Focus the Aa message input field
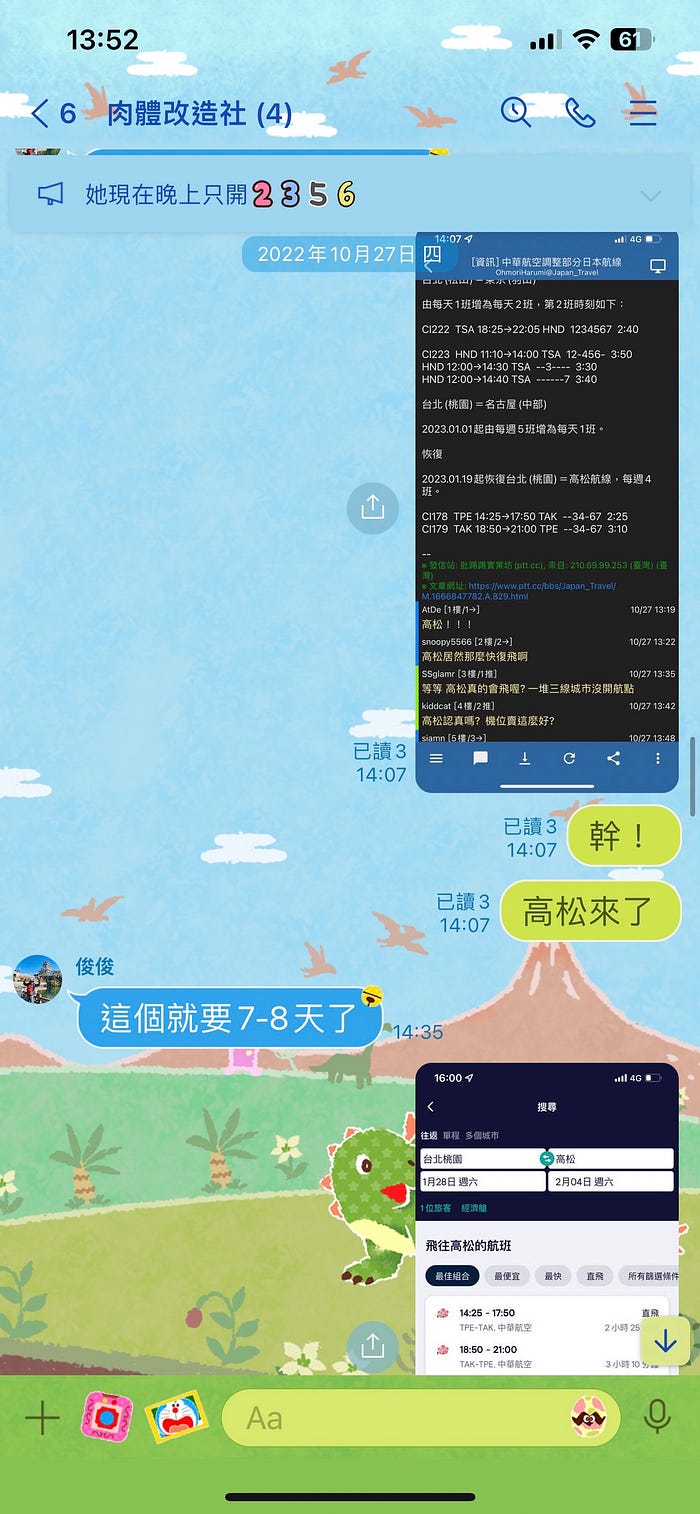The image size is (700, 1514). (421, 1417)
